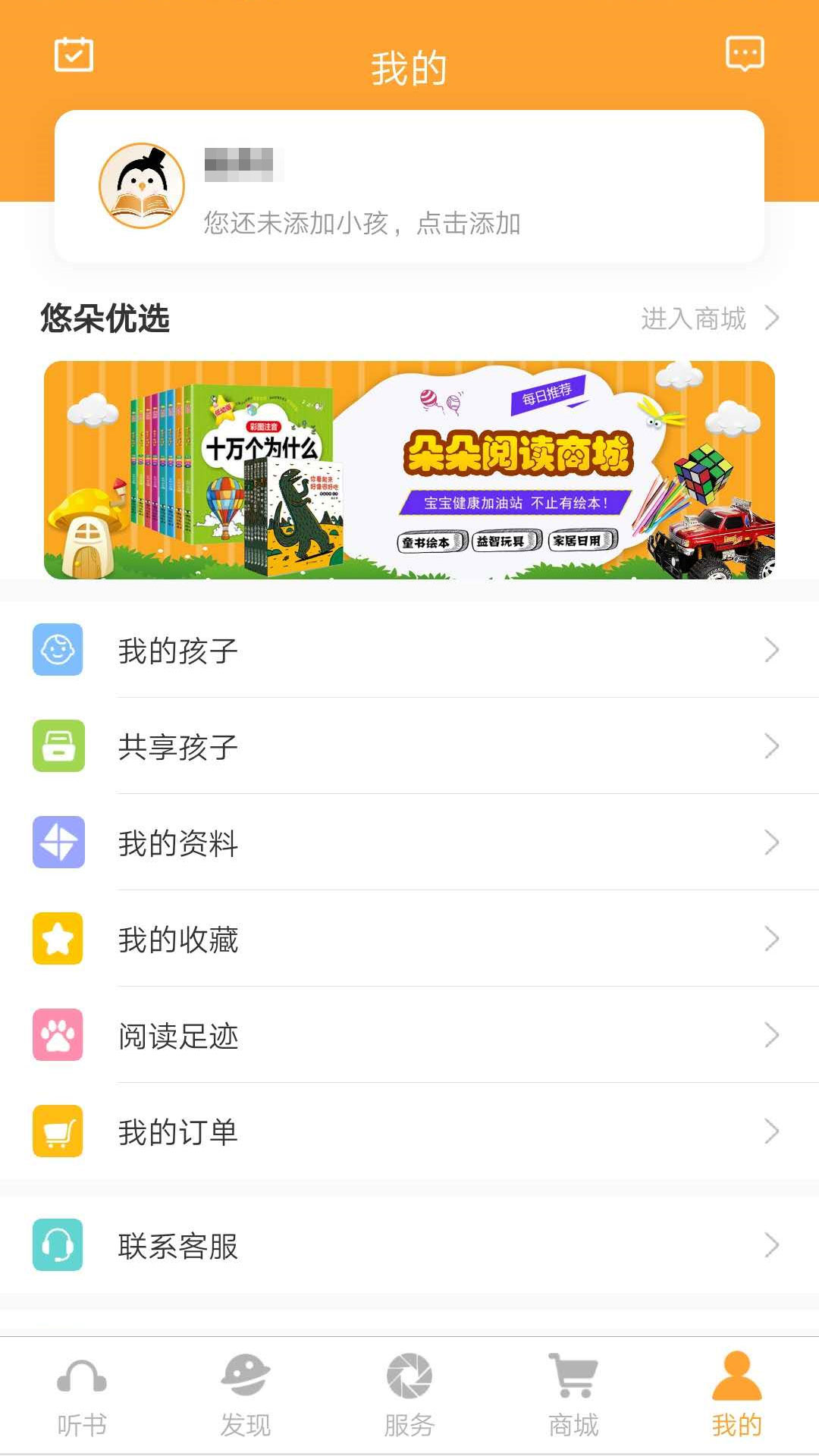Open the 商城 tab in bottom navigation
The image size is (819, 1456).
tap(573, 1394)
